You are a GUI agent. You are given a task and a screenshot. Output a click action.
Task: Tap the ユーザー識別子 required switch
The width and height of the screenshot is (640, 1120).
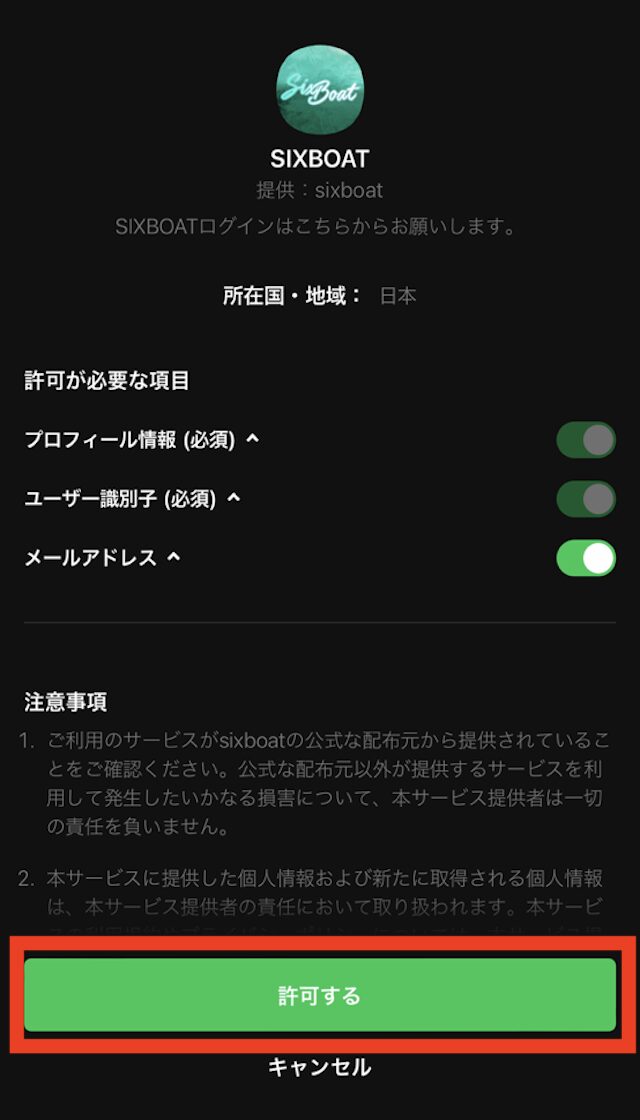click(x=586, y=499)
